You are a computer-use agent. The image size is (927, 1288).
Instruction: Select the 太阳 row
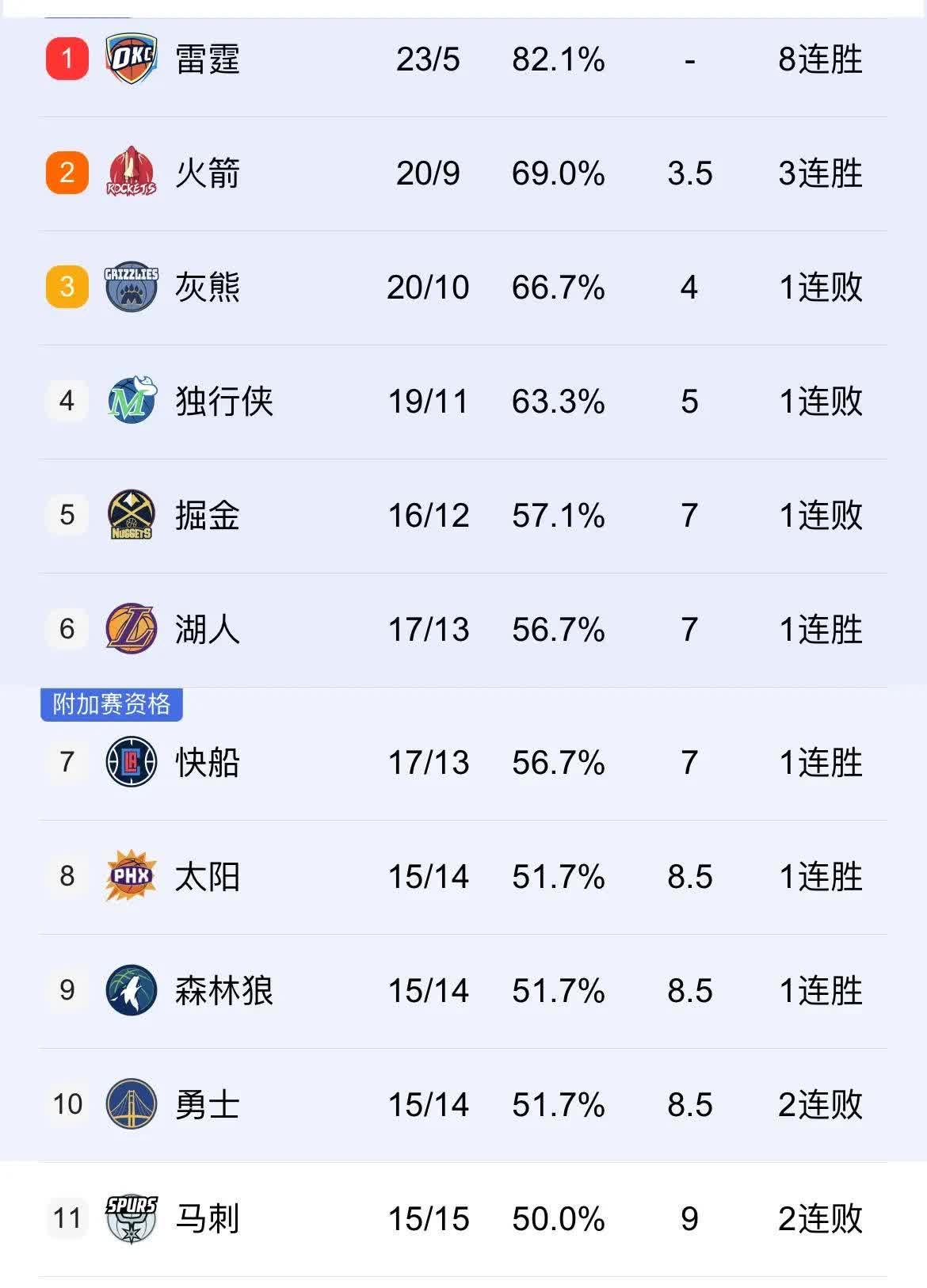[x=208, y=877]
